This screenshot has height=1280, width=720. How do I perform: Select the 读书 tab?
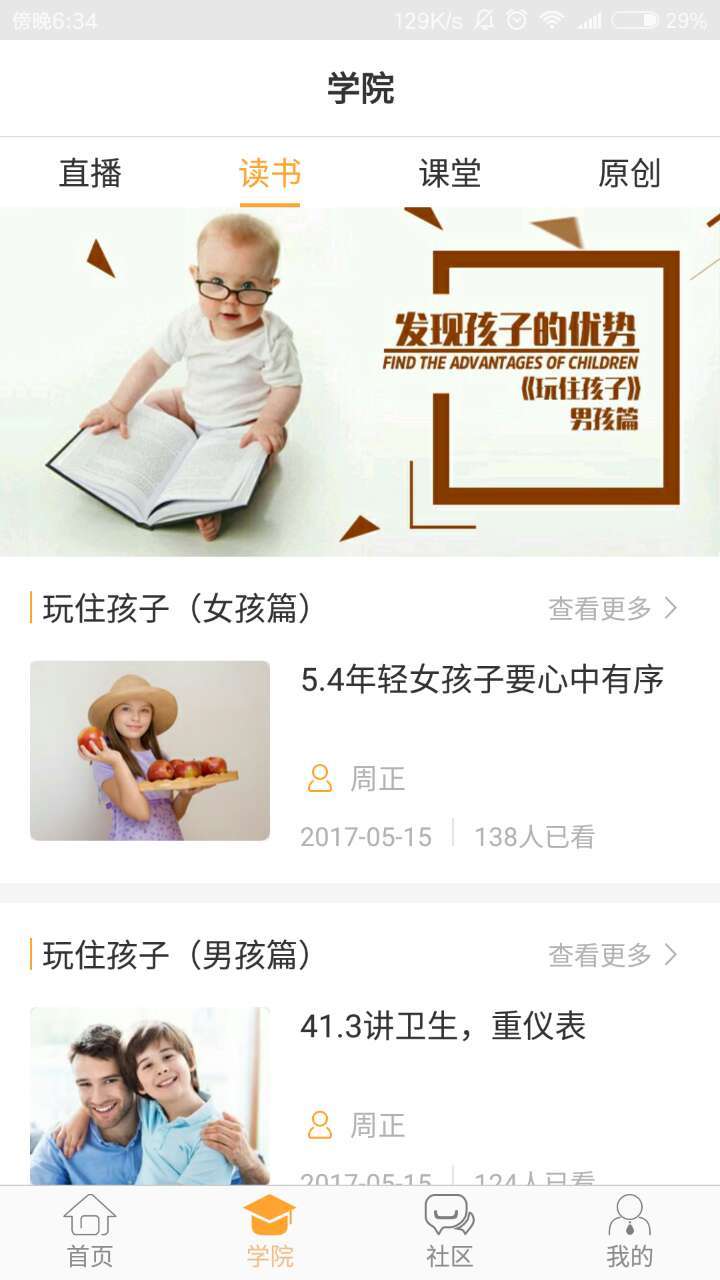(x=270, y=173)
